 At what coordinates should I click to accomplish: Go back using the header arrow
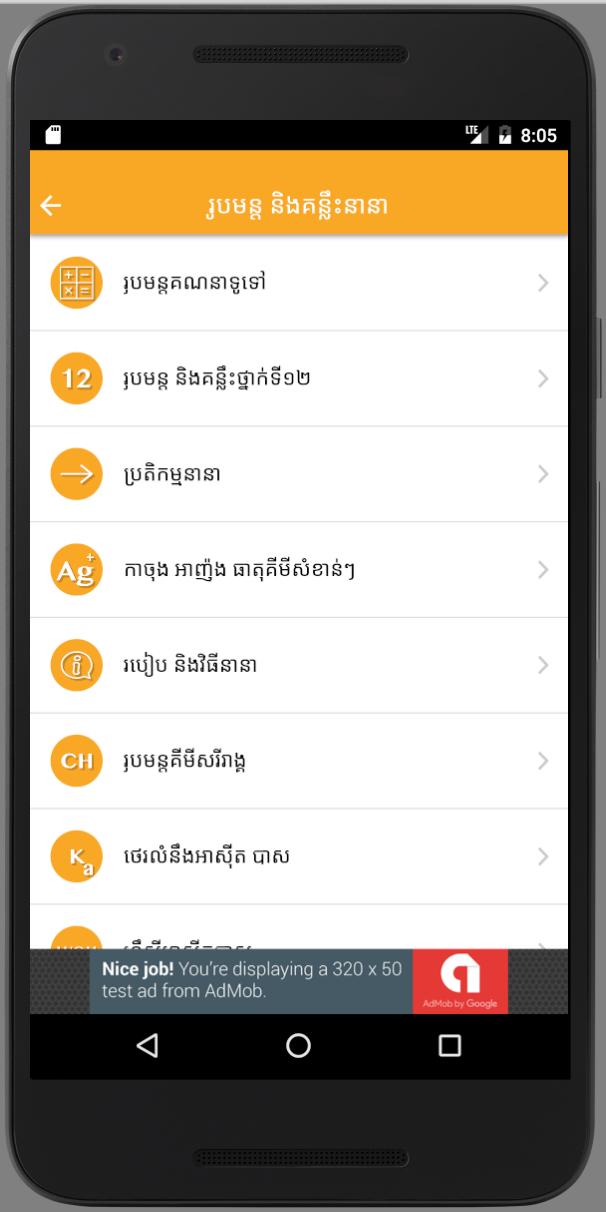click(51, 206)
